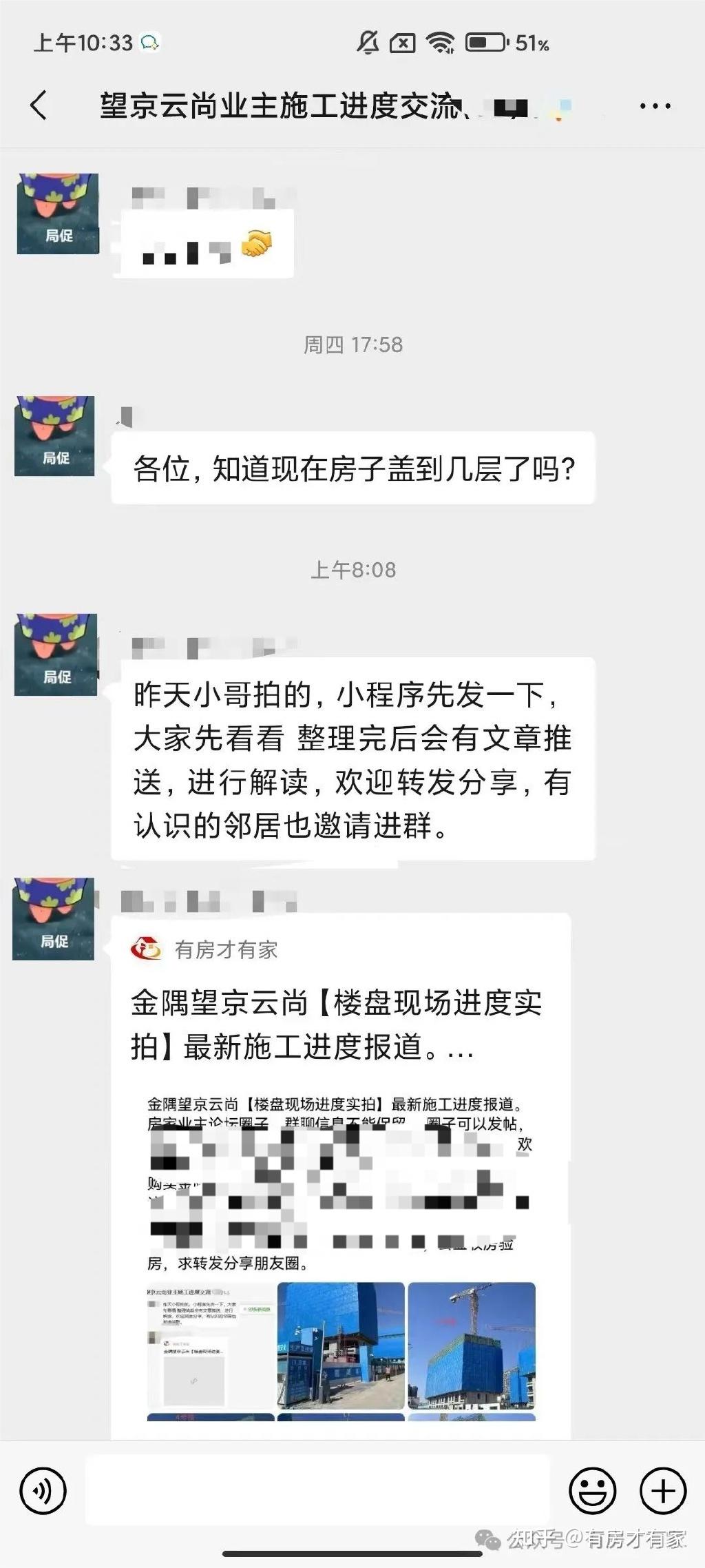View profile of sender asking 房子盖到几层了吗
Viewport: 705px width, 1568px height.
(x=54, y=436)
